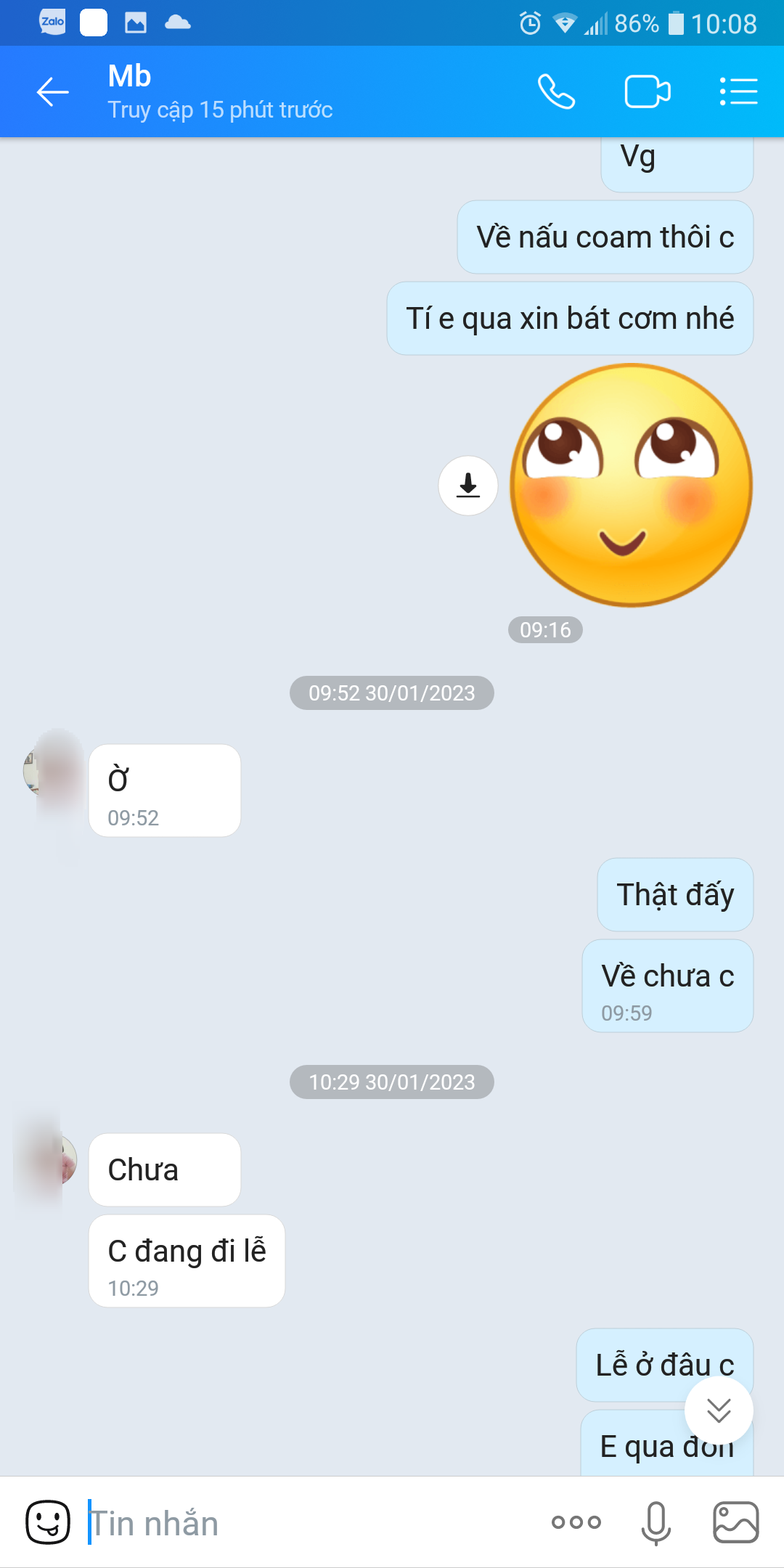This screenshot has height=1568, width=784.
Task: Start a video call with Mb
Action: [x=647, y=92]
